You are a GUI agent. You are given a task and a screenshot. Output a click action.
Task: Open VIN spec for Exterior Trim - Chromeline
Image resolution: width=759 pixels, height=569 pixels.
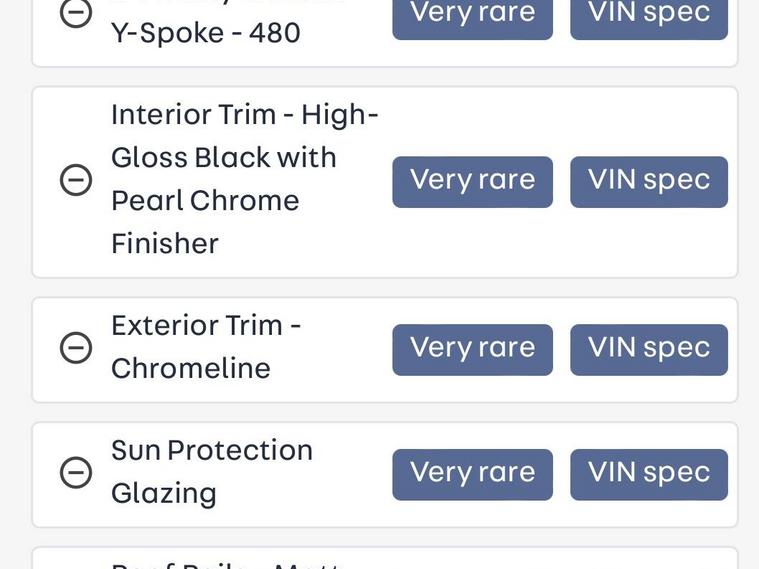[x=648, y=349]
